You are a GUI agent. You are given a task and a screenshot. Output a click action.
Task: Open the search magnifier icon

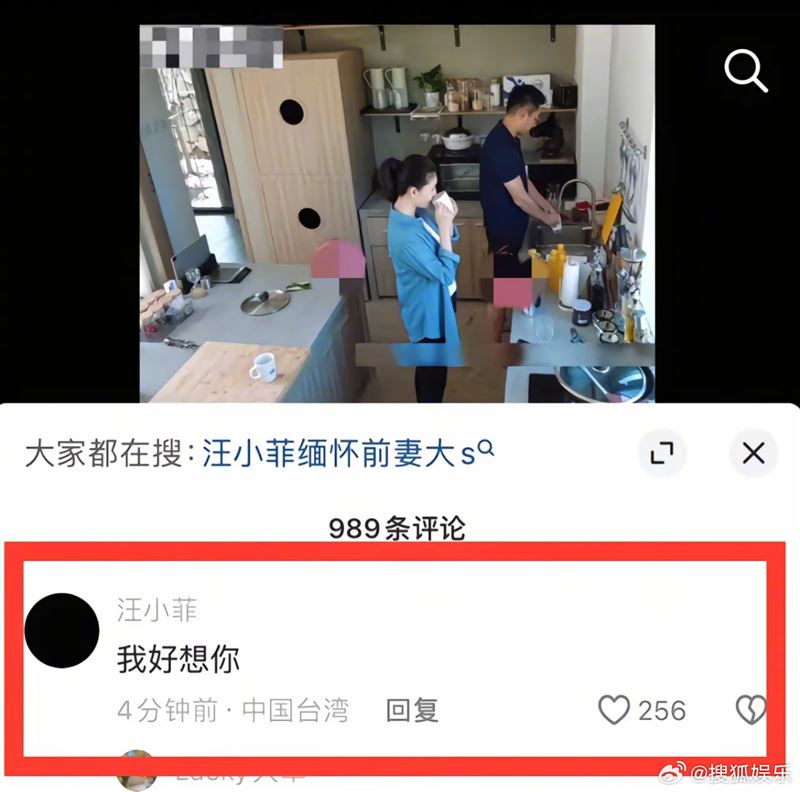click(x=745, y=70)
